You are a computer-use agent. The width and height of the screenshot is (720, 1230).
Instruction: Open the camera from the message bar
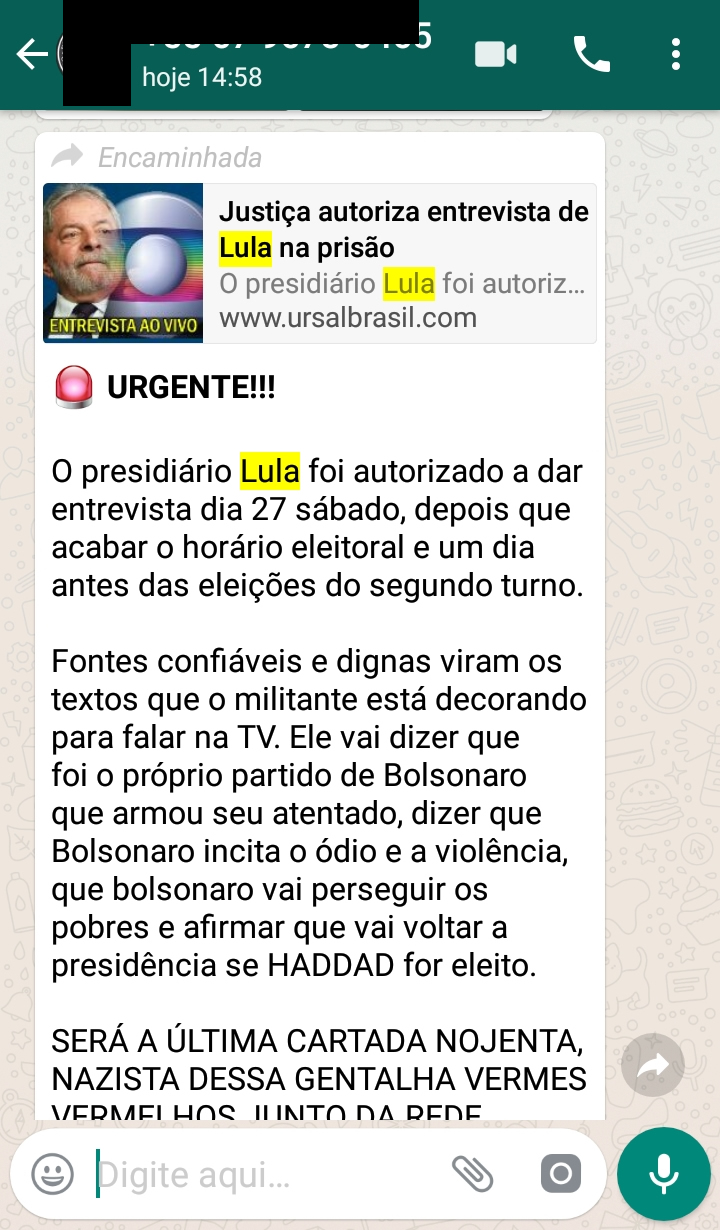pos(561,1173)
